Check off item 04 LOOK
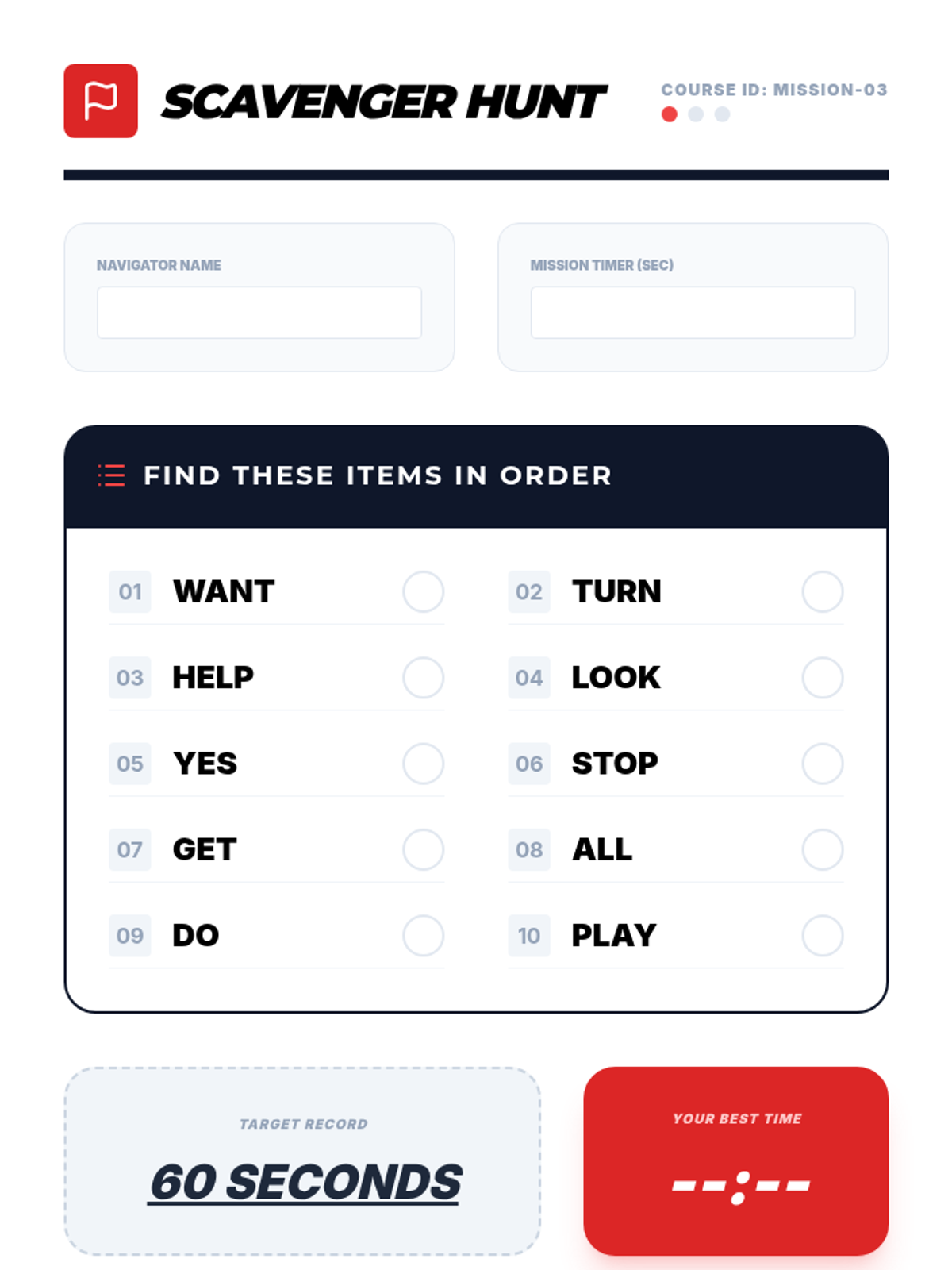This screenshot has width=952, height=1270. pyautogui.click(x=822, y=677)
